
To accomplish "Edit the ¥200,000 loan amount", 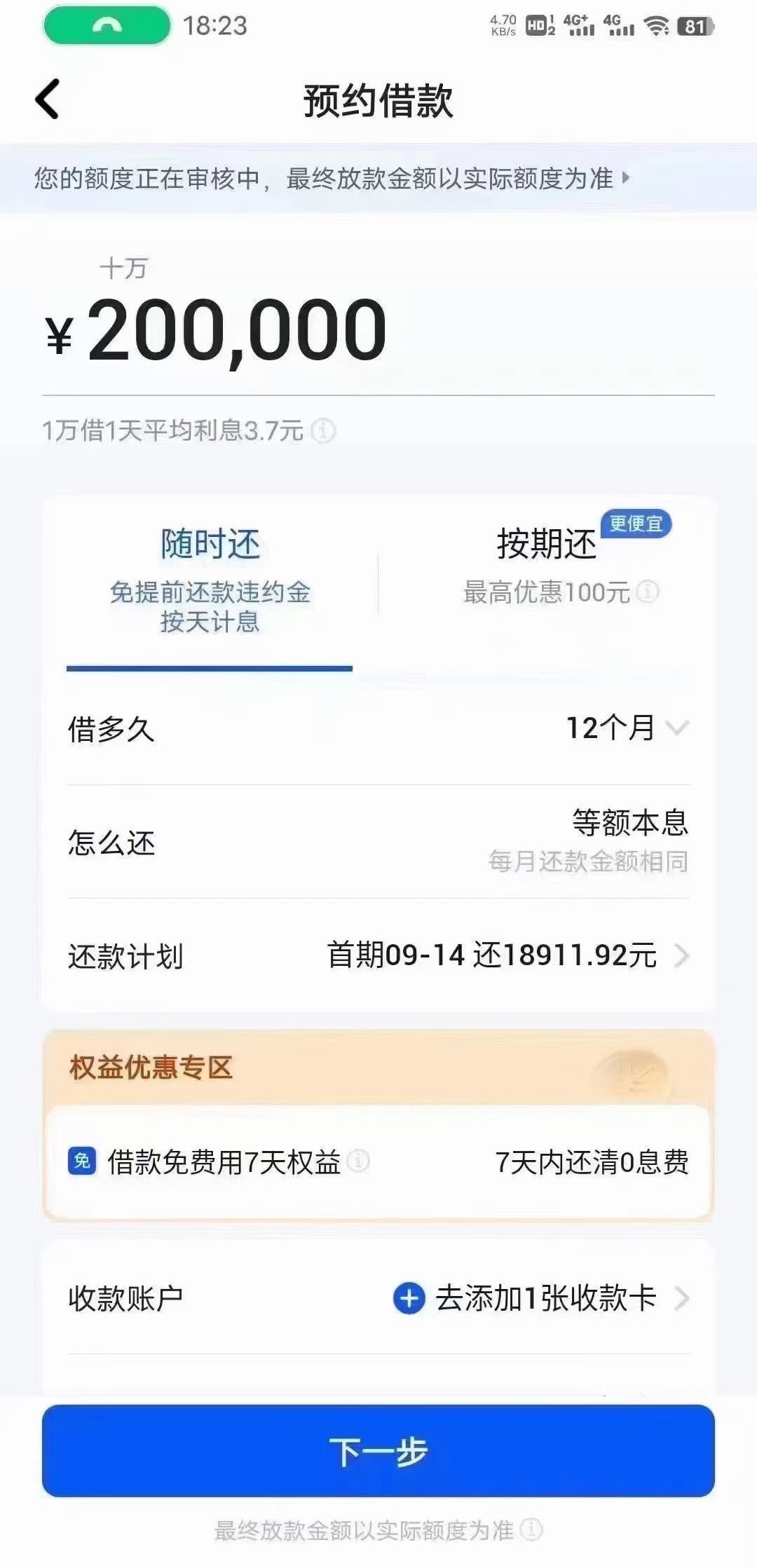I will tap(237, 330).
